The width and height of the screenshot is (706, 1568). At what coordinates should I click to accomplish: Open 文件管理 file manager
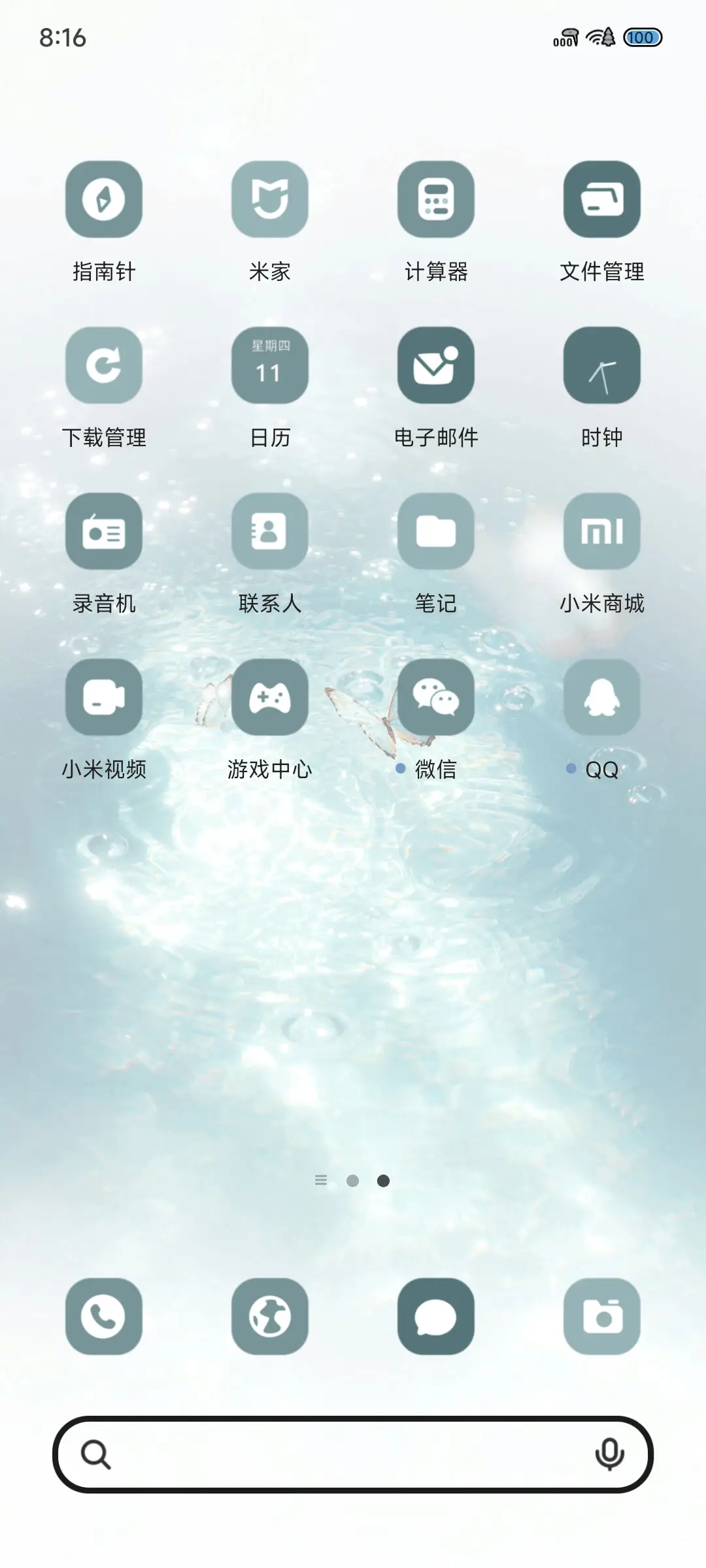[602, 200]
